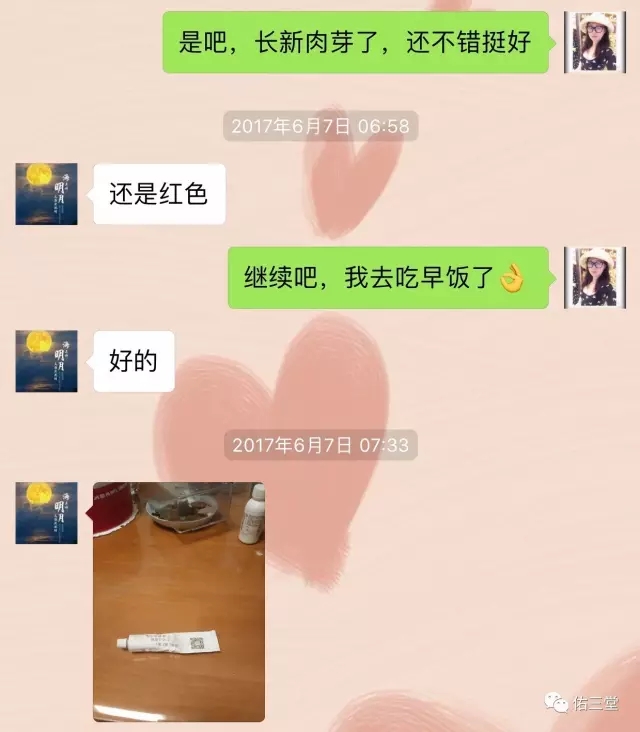
Task: Tap the avatar beside "是吧，长新肉芽了" message
Action: (594, 42)
